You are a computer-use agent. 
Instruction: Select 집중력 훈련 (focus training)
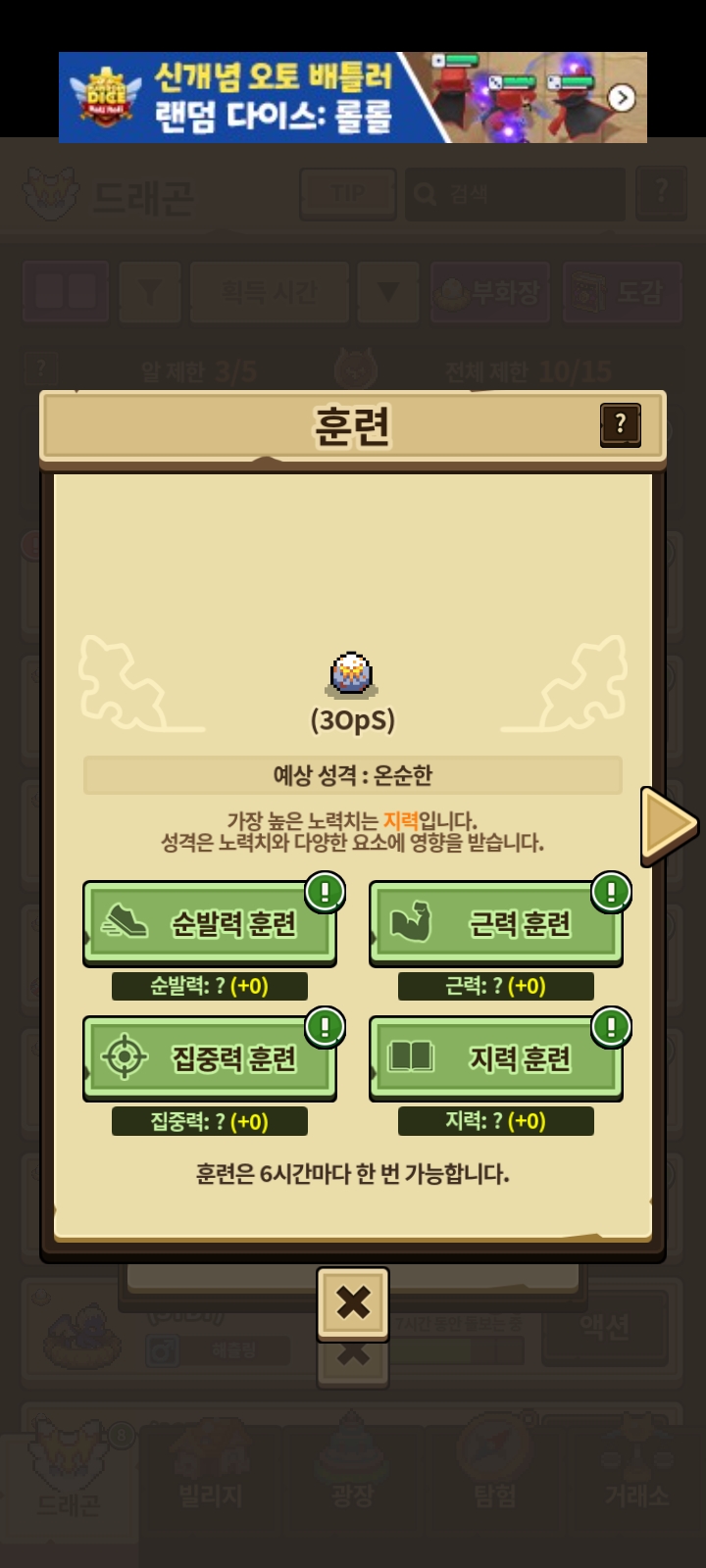[210, 1058]
